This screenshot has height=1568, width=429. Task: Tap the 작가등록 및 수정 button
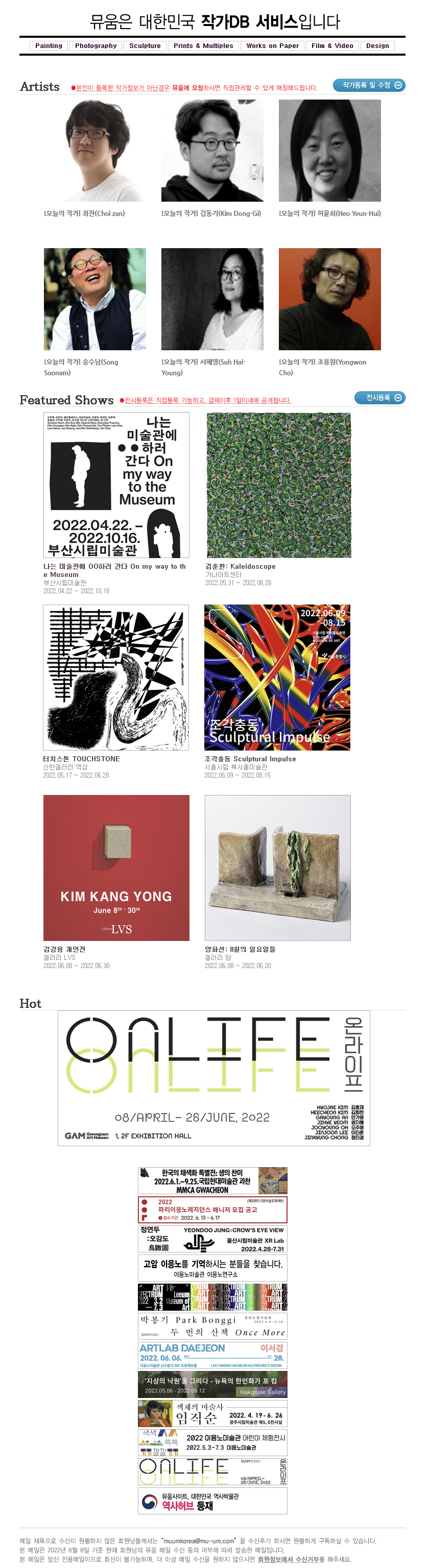[369, 85]
